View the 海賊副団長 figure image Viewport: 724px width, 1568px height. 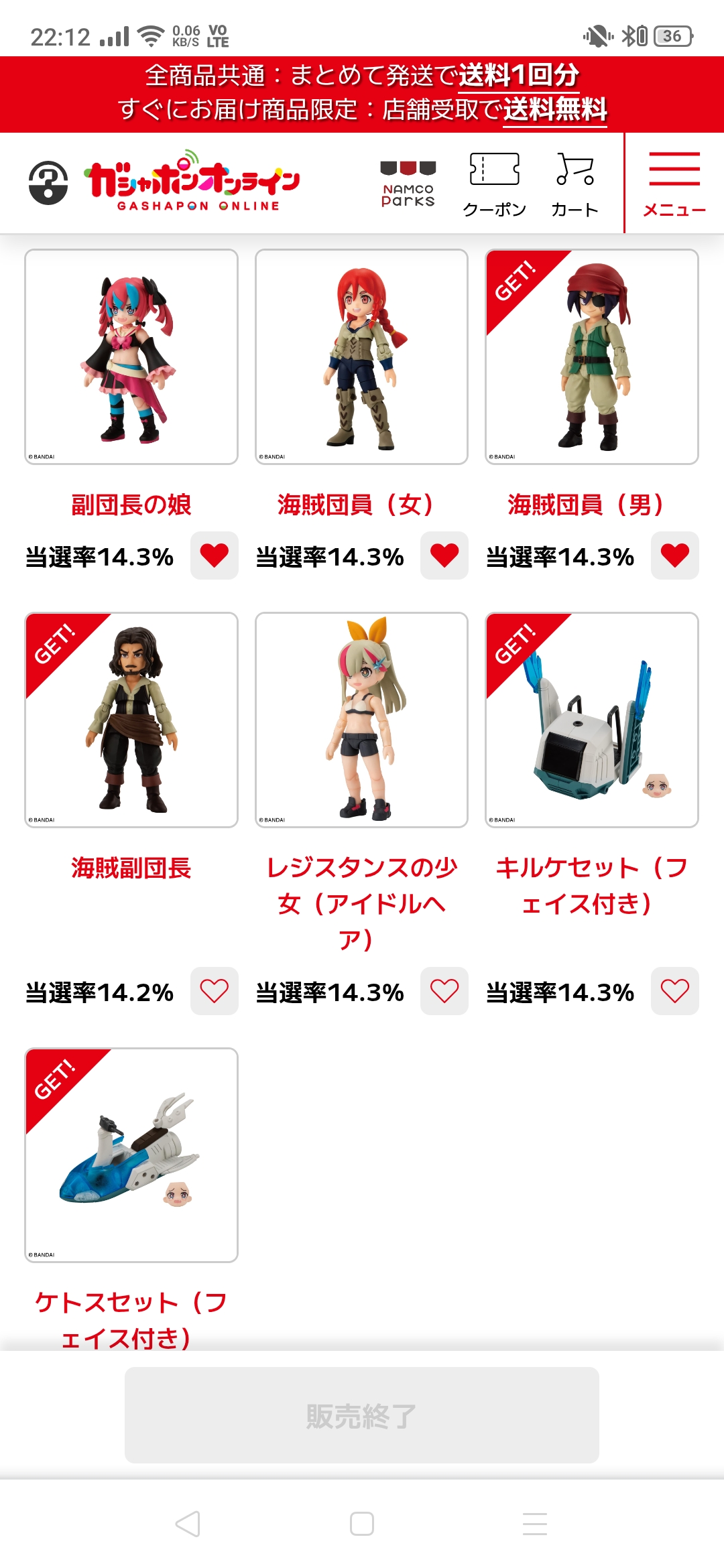pyautogui.click(x=131, y=720)
